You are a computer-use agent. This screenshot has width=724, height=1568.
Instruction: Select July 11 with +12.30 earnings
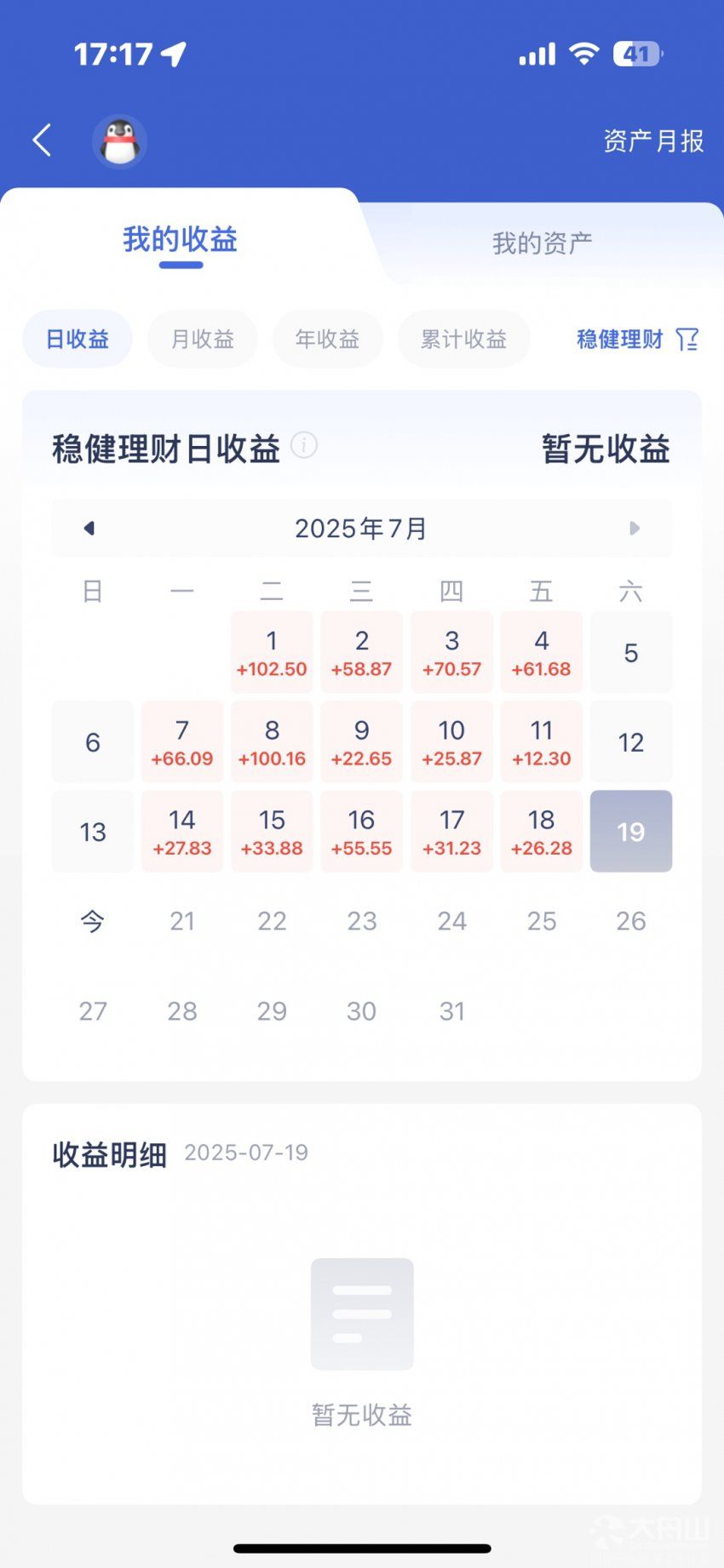click(541, 742)
